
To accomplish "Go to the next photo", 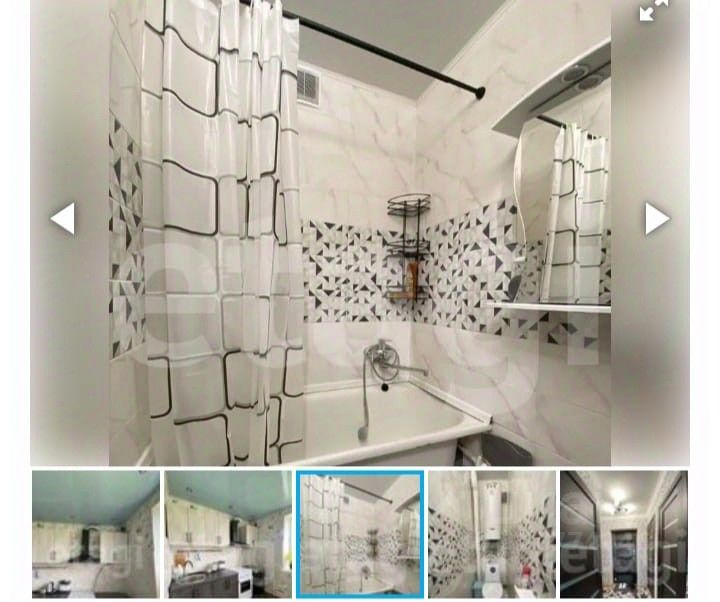I will point(656,218).
